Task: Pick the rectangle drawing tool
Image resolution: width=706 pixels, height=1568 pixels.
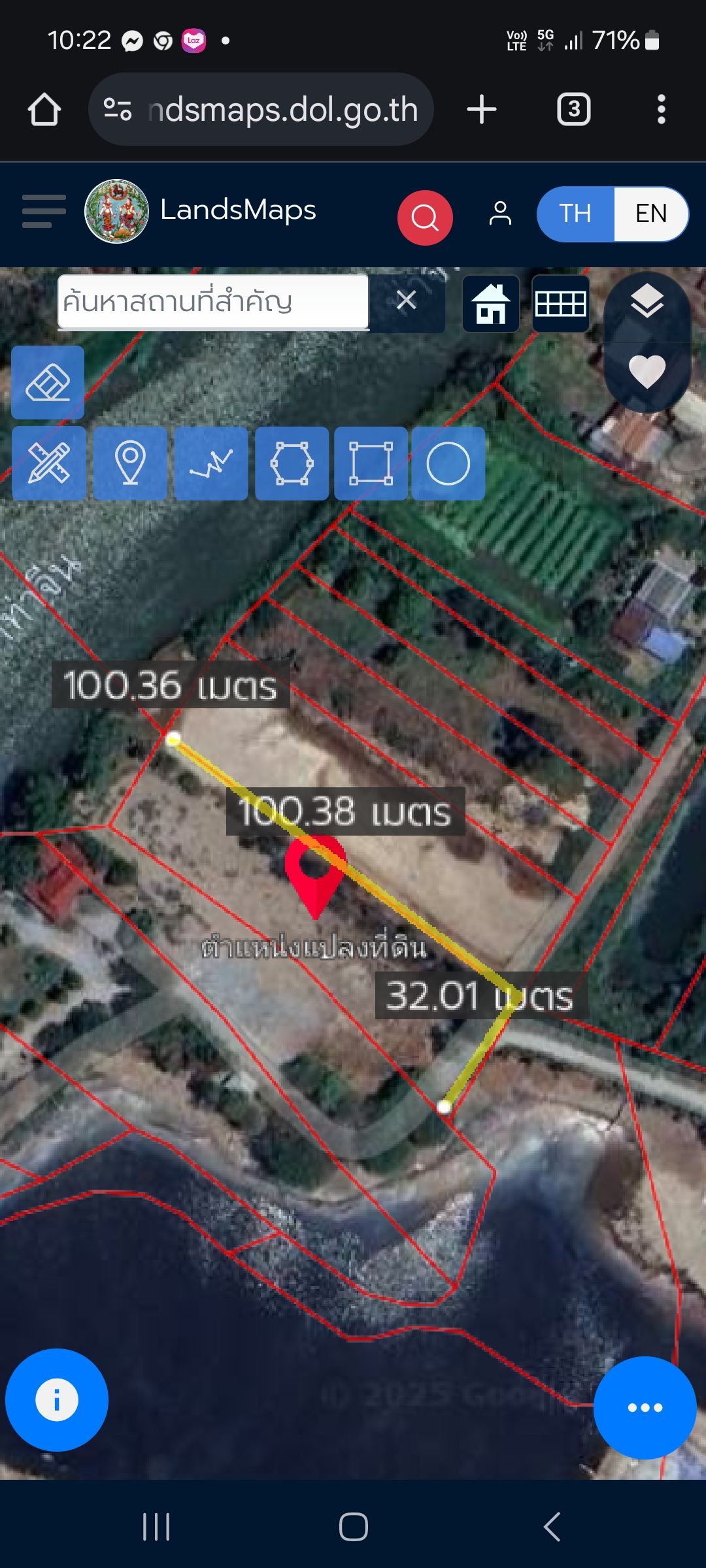Action: [371, 463]
